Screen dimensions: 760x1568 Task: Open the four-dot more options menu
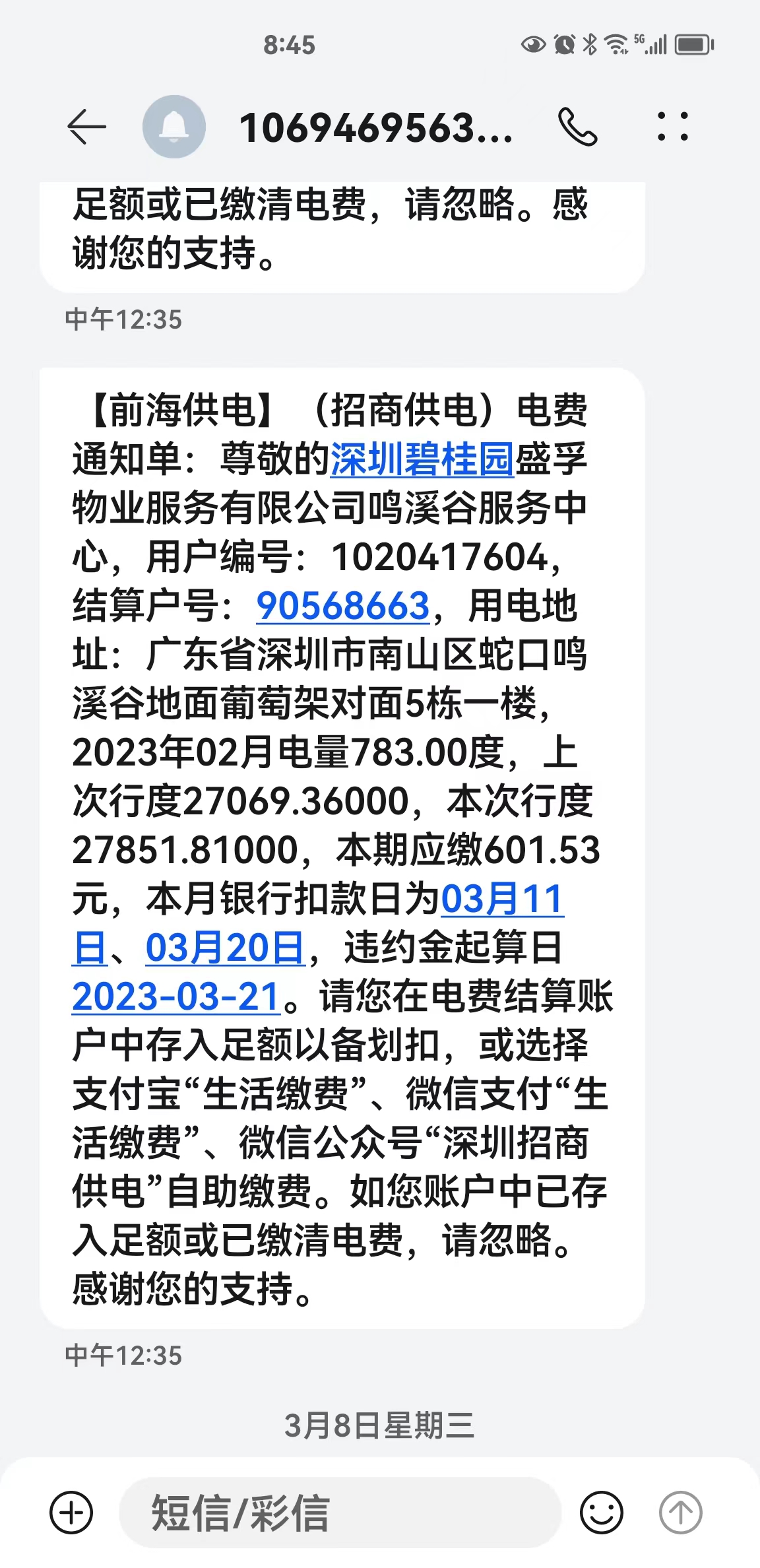click(x=672, y=127)
